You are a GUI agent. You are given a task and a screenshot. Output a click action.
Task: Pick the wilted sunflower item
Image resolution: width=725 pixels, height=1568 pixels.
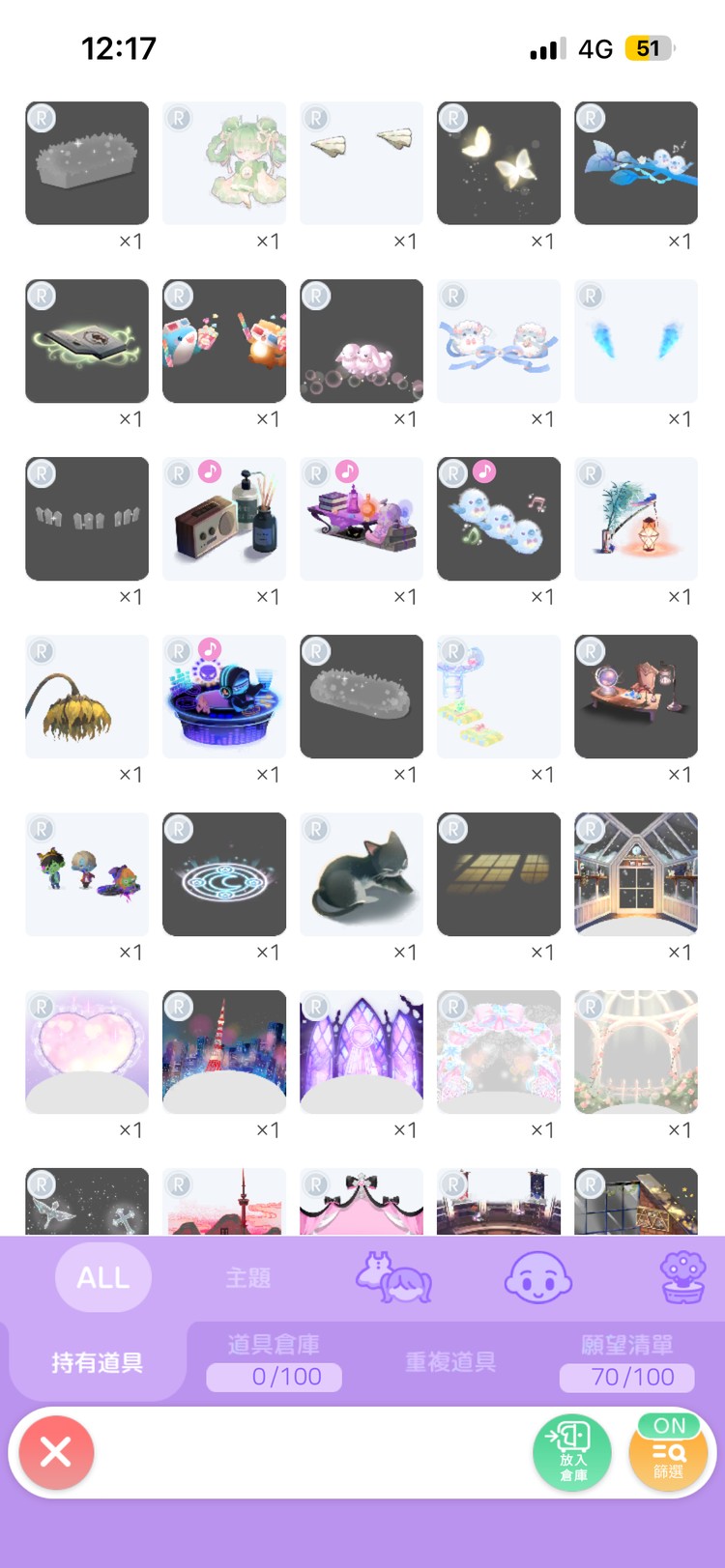point(87,697)
